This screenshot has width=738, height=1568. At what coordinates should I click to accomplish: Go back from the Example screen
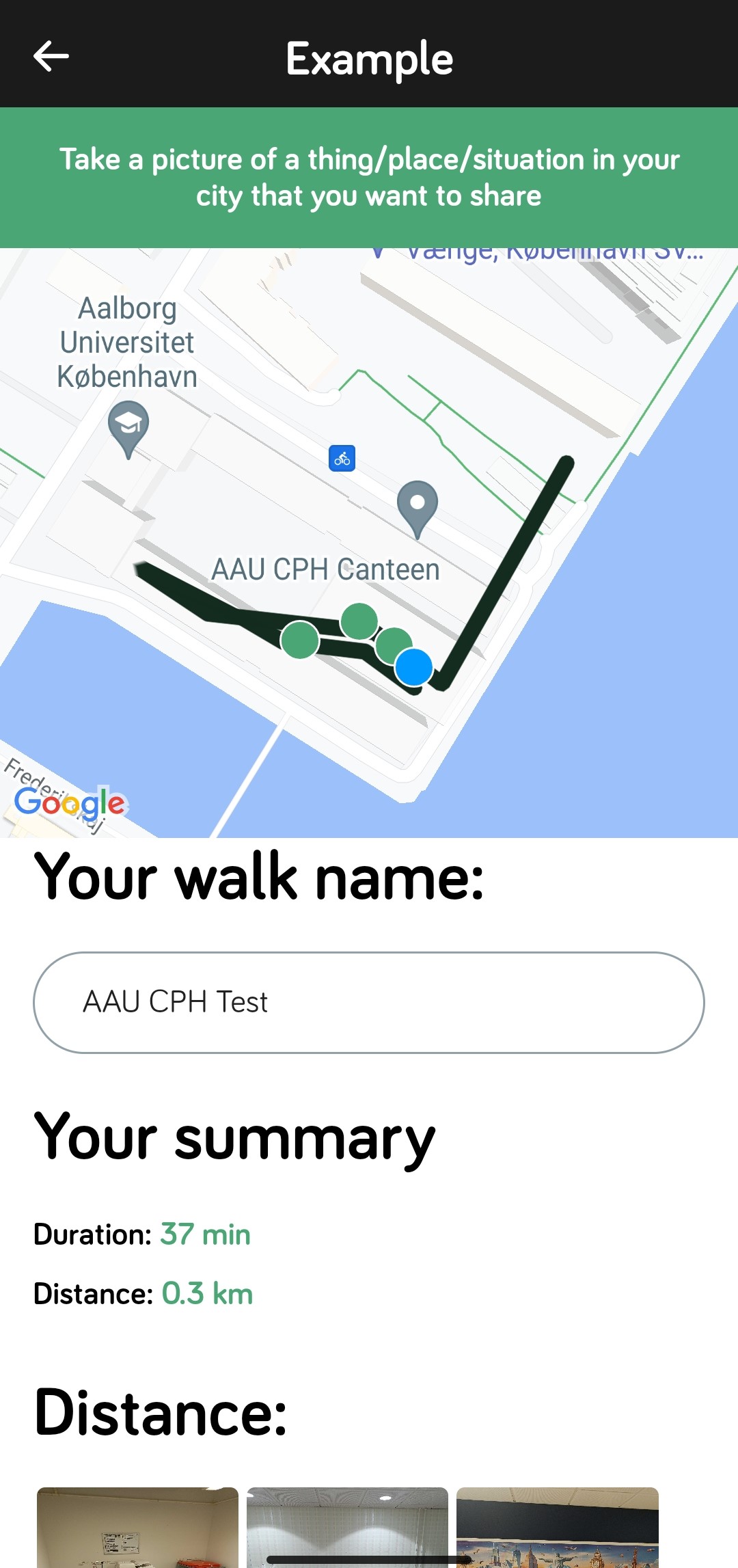pos(51,56)
